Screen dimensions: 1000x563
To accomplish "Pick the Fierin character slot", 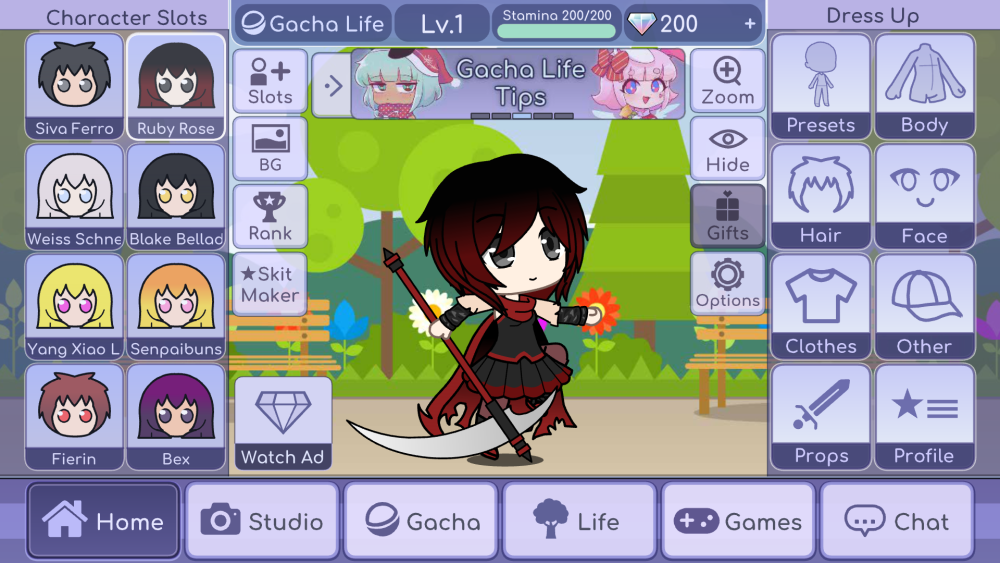I will (74, 417).
